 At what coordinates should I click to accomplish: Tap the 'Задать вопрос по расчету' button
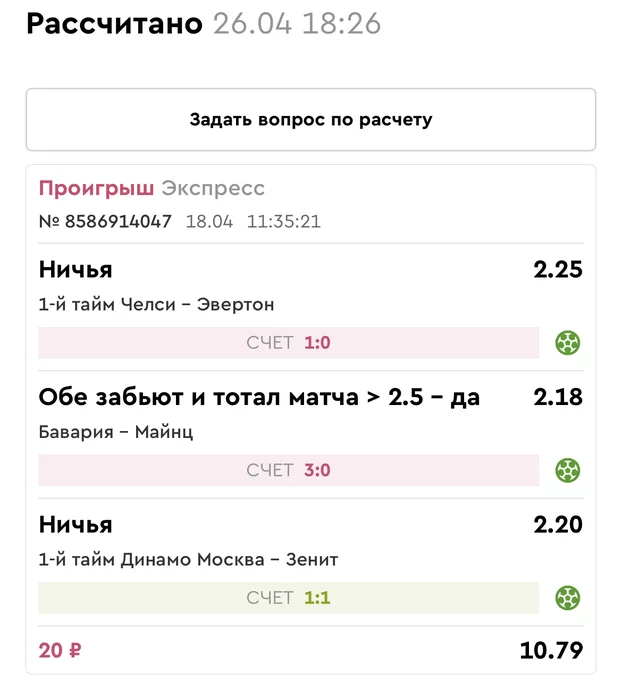pyautogui.click(x=310, y=120)
